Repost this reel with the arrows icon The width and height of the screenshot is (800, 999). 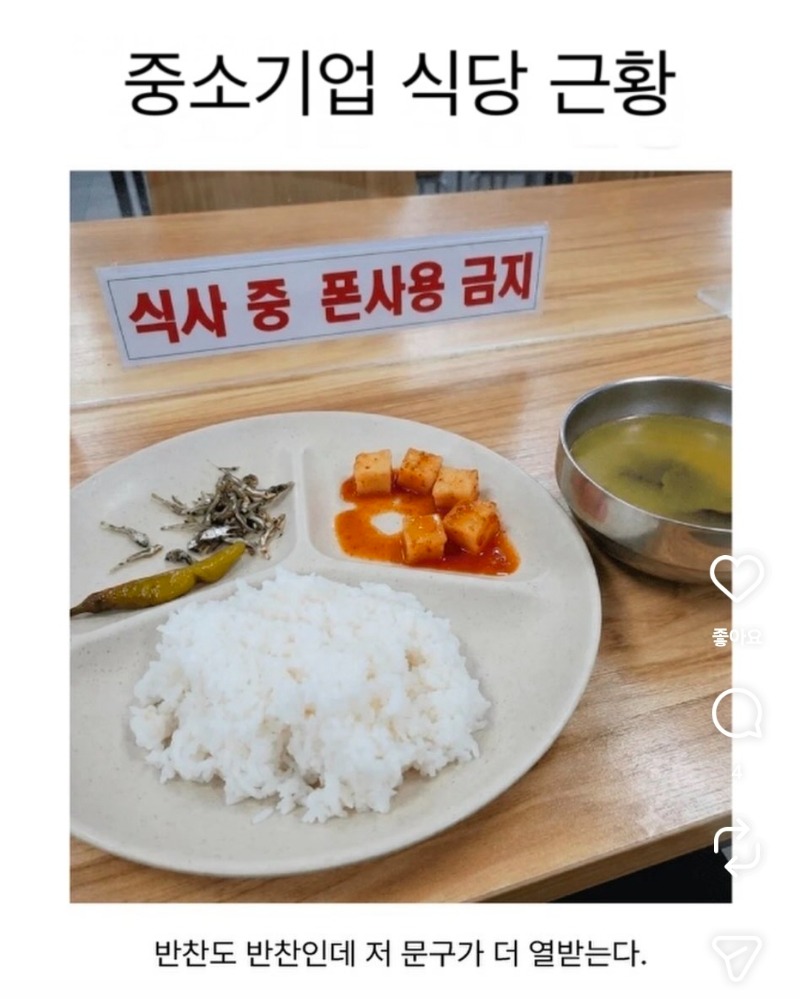click(737, 851)
